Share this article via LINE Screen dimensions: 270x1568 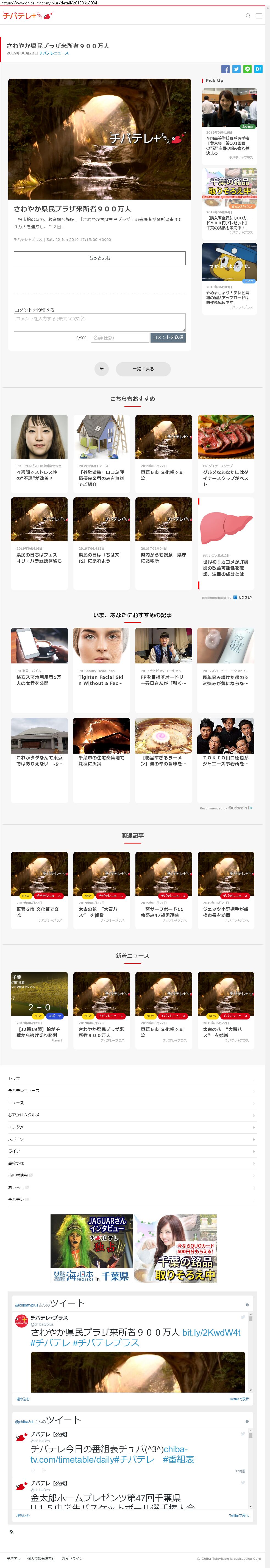tap(247, 69)
